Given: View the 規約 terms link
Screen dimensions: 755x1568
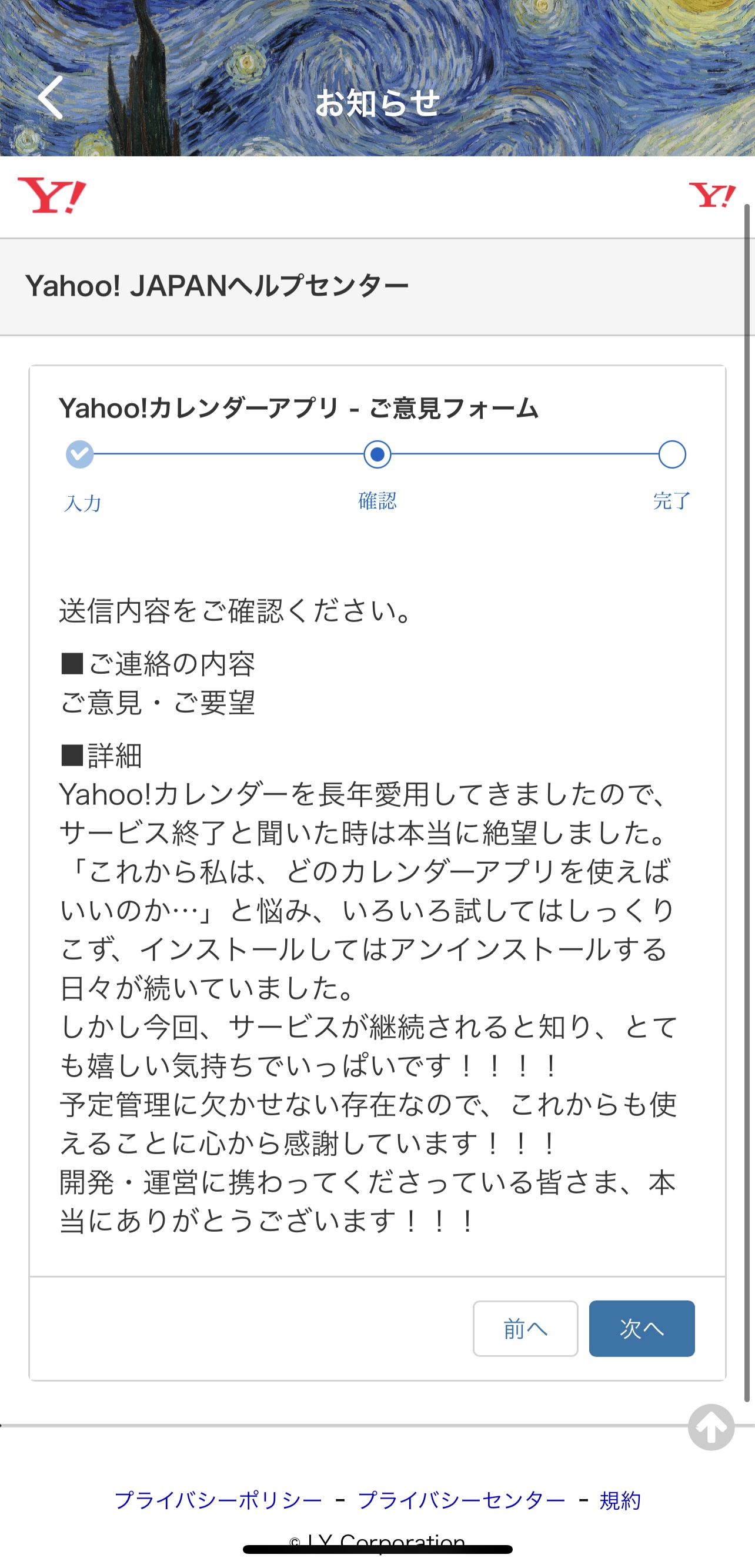Looking at the screenshot, I should (x=620, y=1500).
